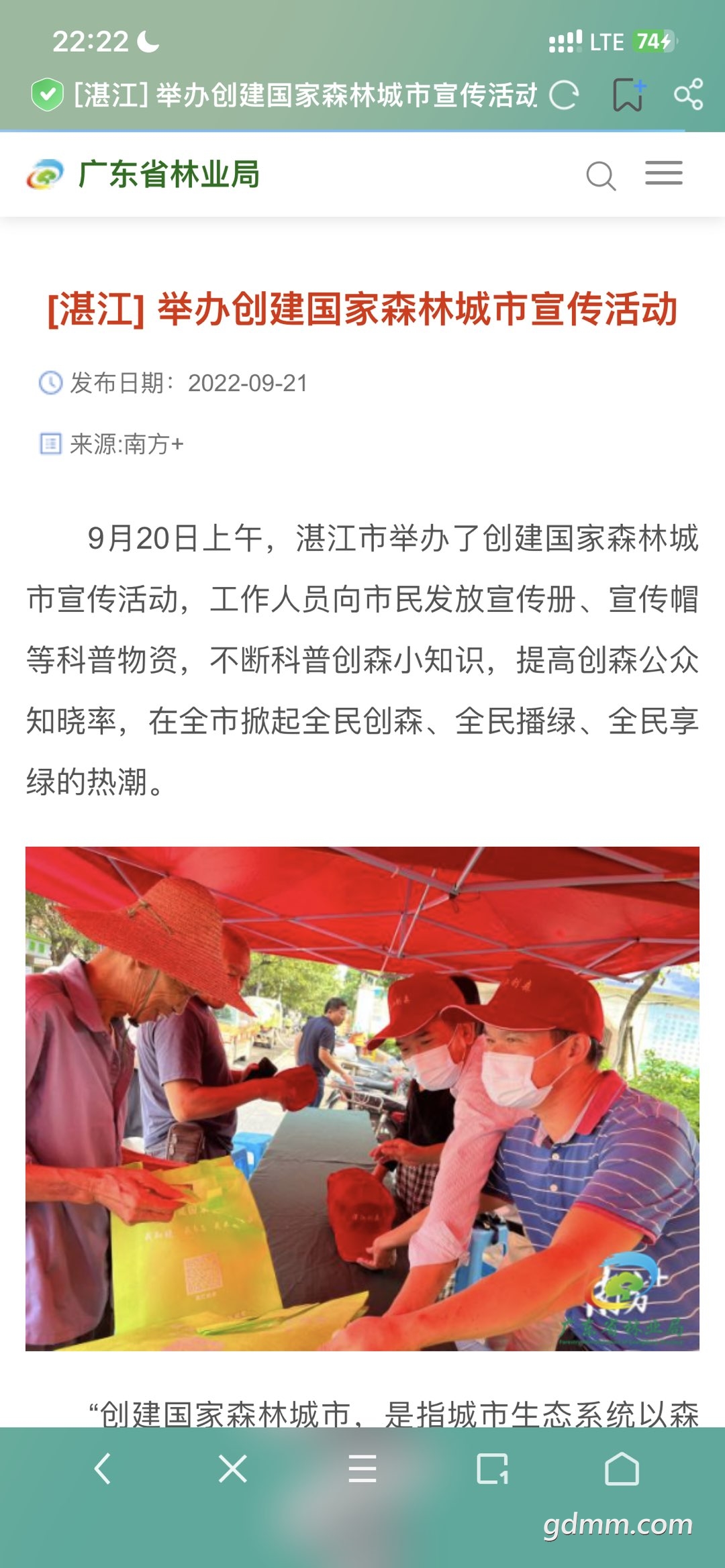This screenshot has height=1568, width=725.
Task: Open the site search magnifier
Action: pos(601,176)
